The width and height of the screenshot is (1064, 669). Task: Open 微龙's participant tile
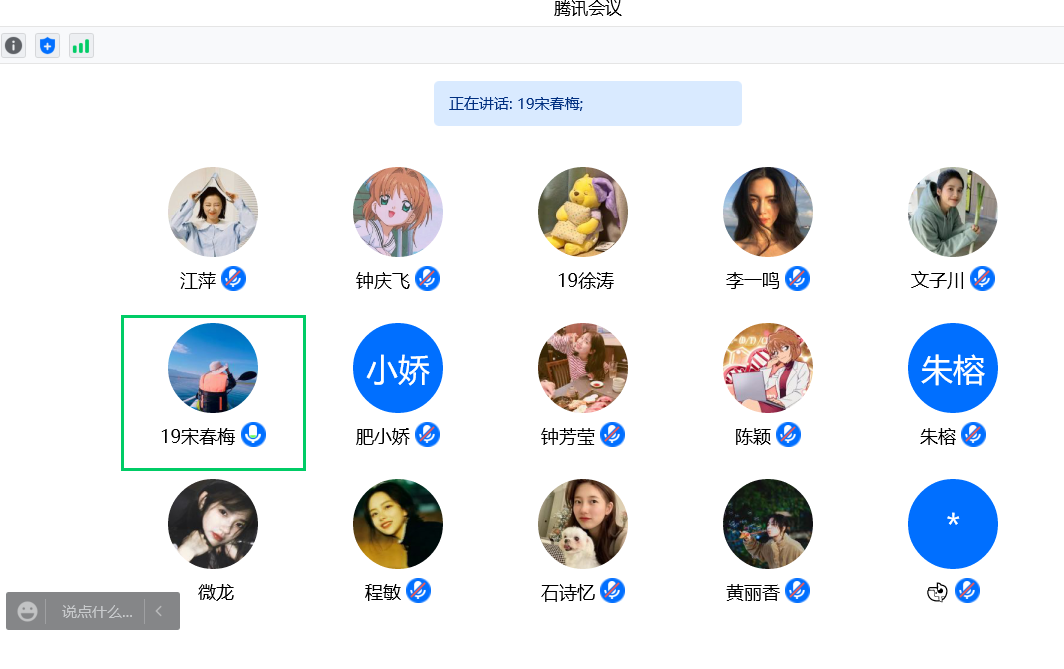pos(213,524)
